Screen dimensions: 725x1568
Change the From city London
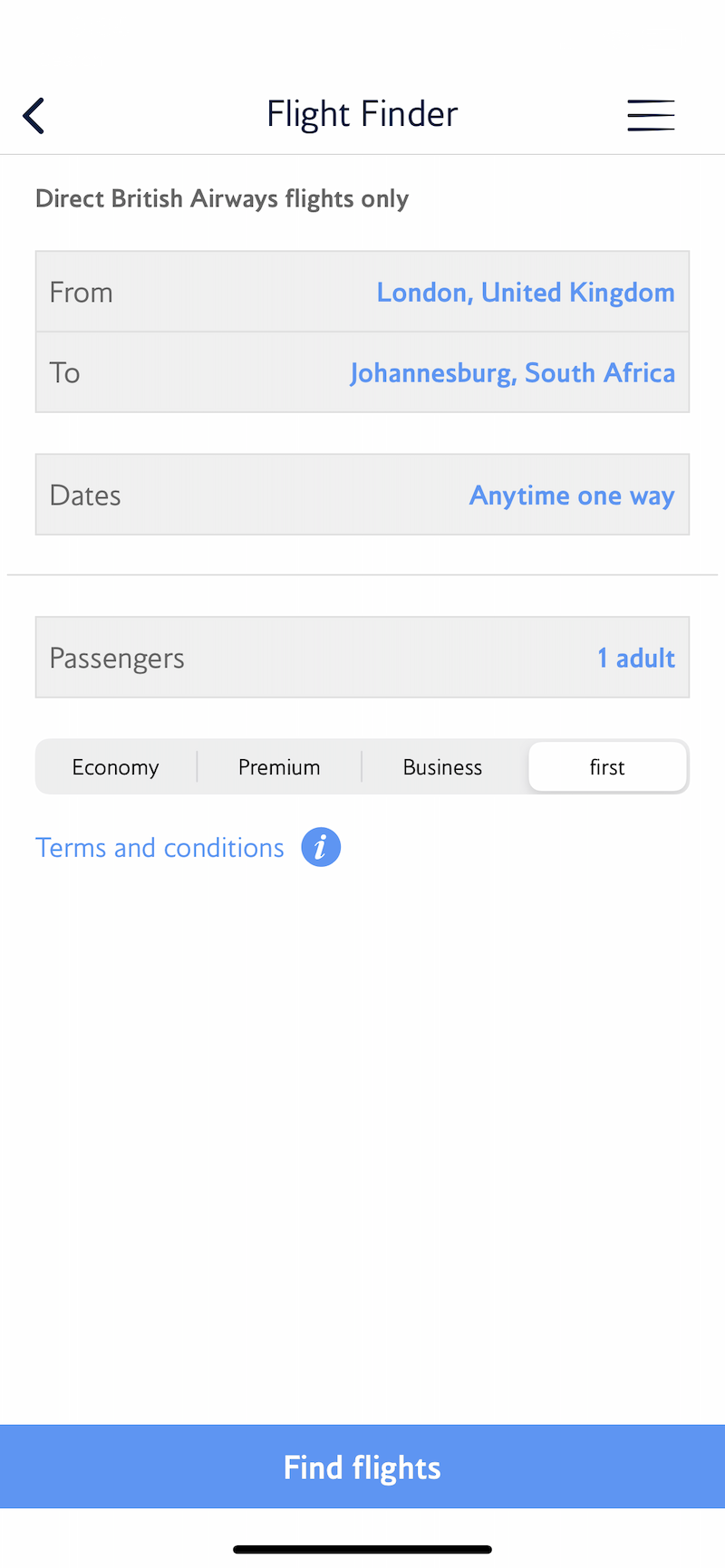tap(362, 292)
